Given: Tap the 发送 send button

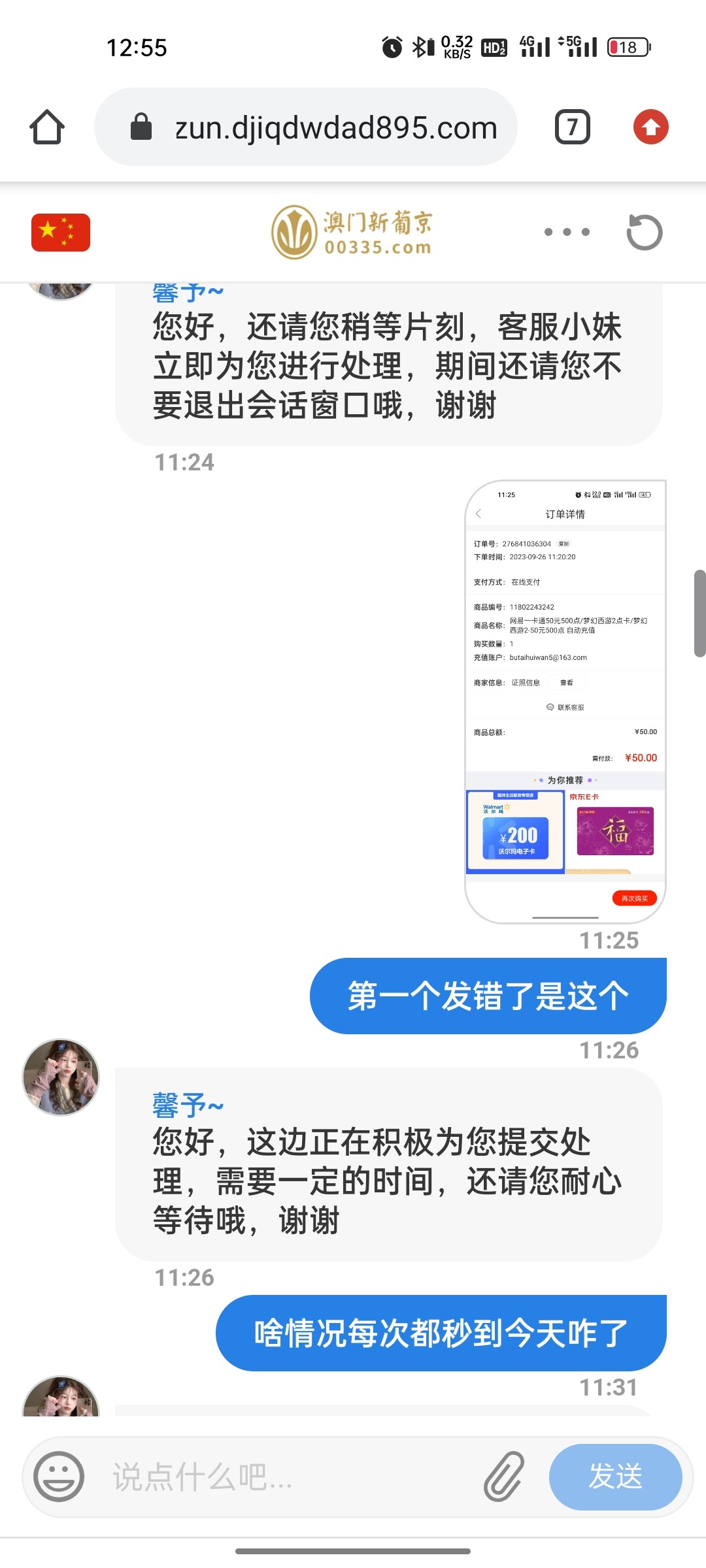Looking at the screenshot, I should pyautogui.click(x=615, y=1477).
